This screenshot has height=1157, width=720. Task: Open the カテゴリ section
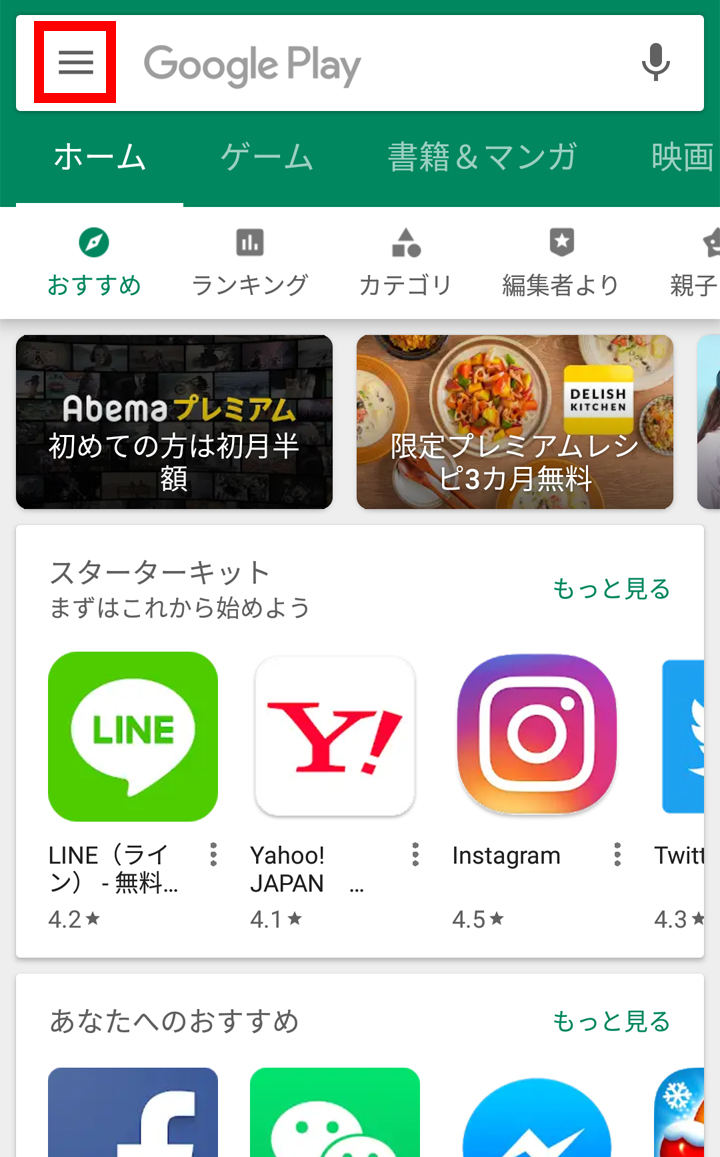405,263
